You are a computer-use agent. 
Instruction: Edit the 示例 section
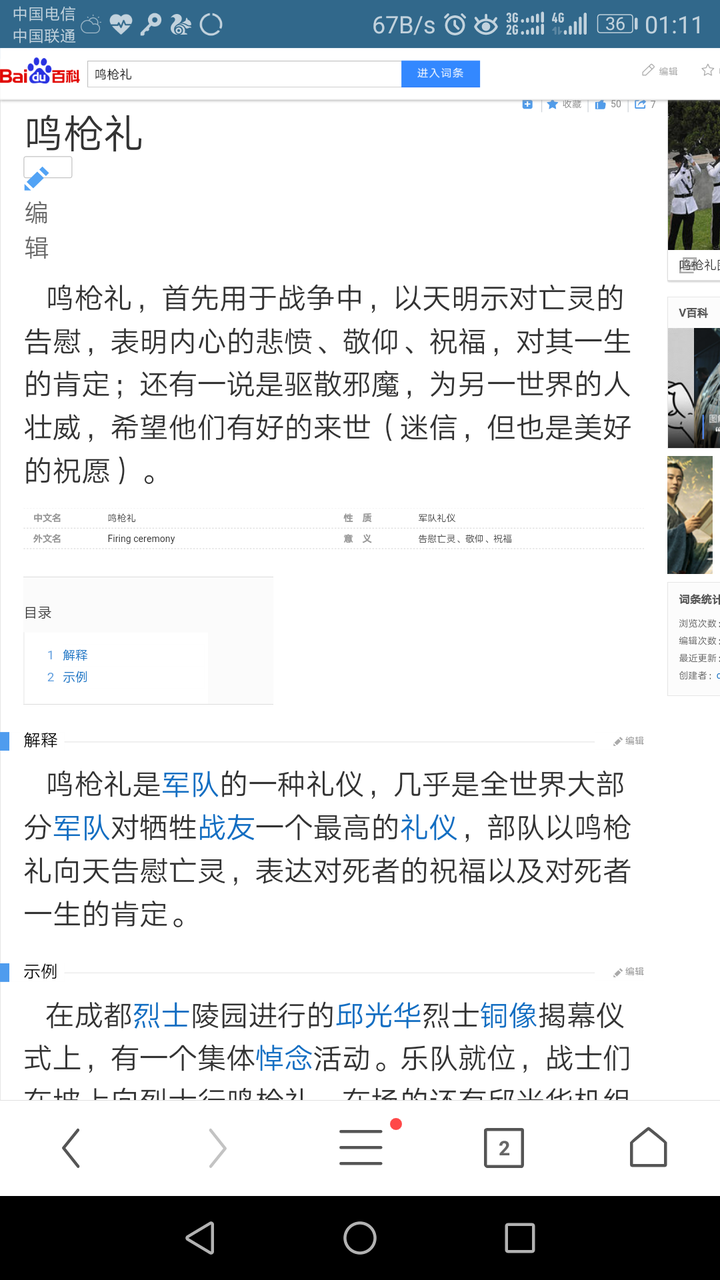click(629, 972)
